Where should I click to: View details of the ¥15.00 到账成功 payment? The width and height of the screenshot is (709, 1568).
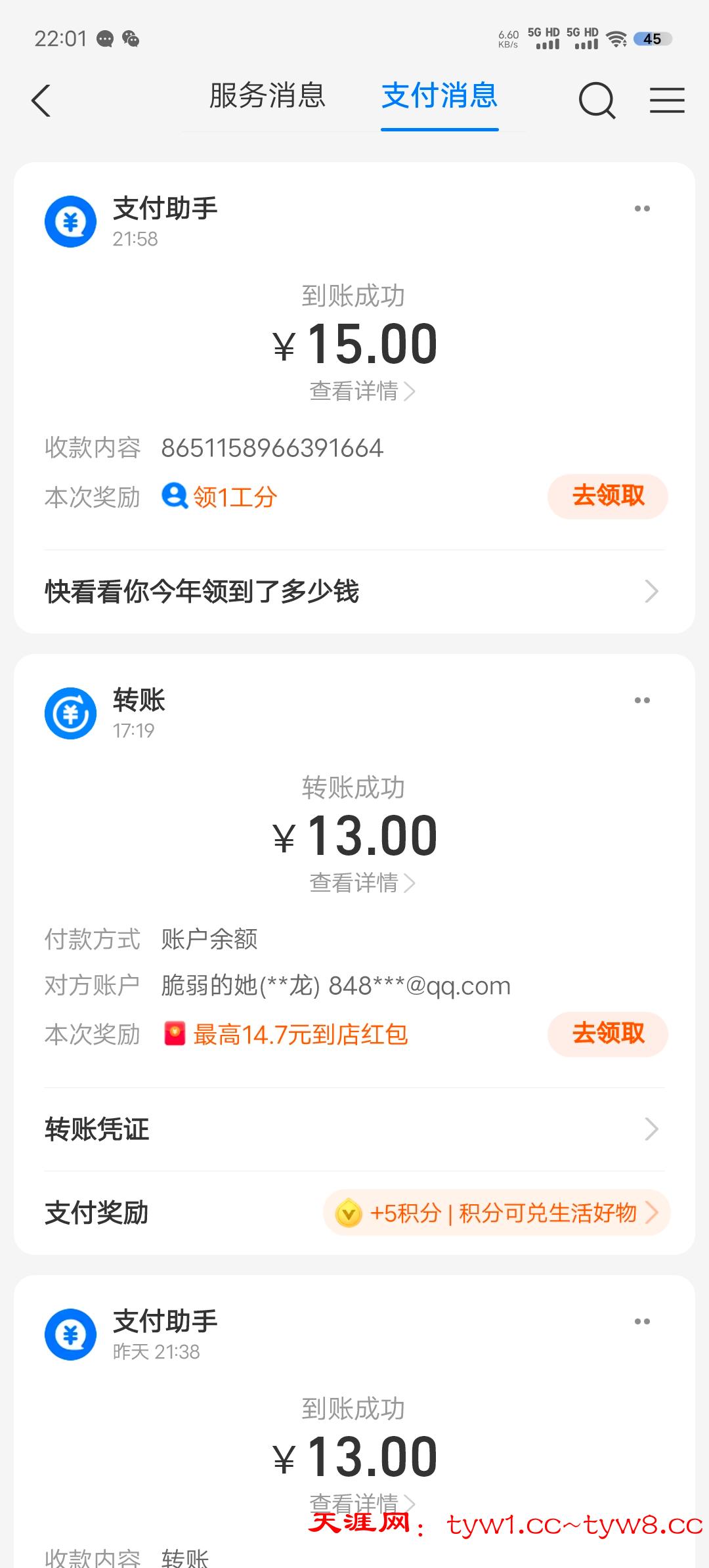(x=362, y=391)
